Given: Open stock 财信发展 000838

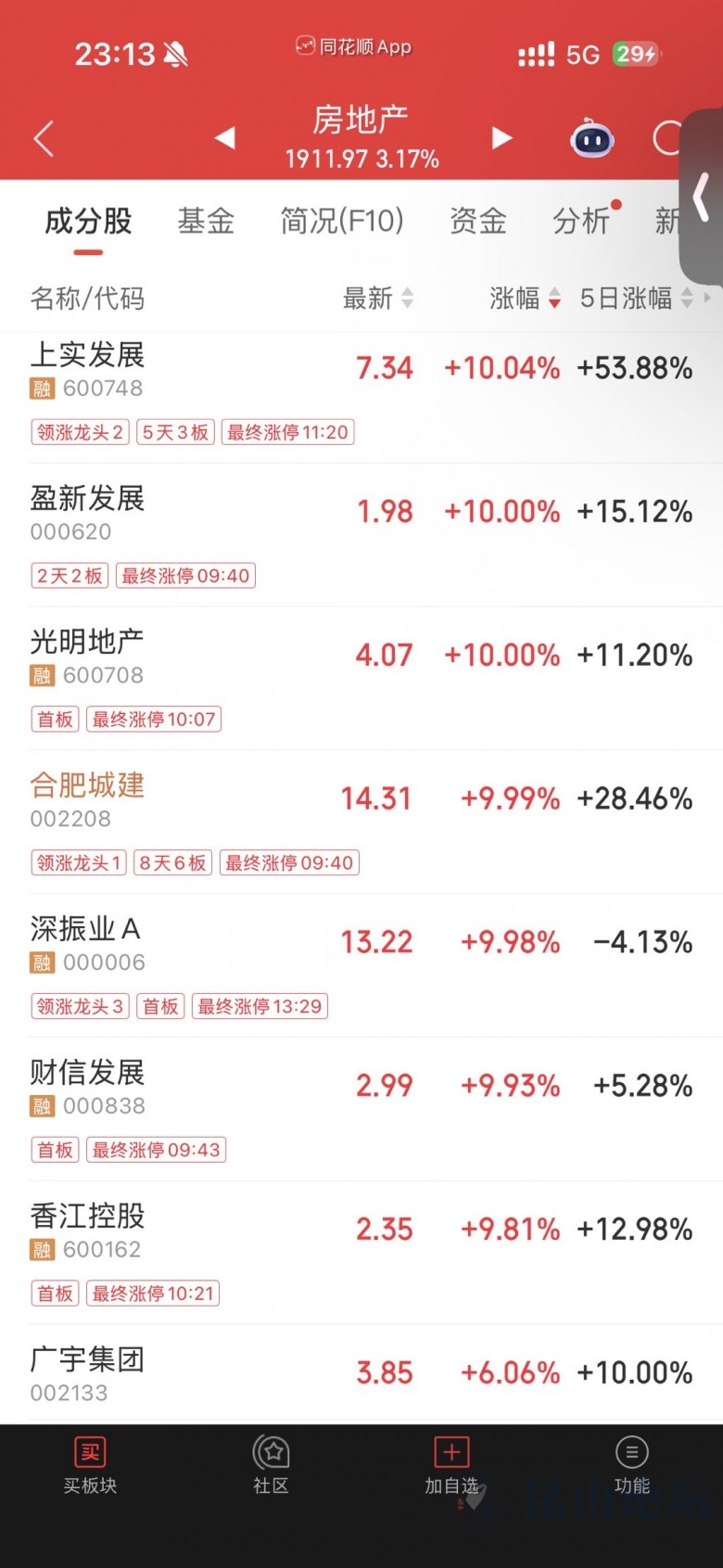Looking at the screenshot, I should pos(88,1087).
